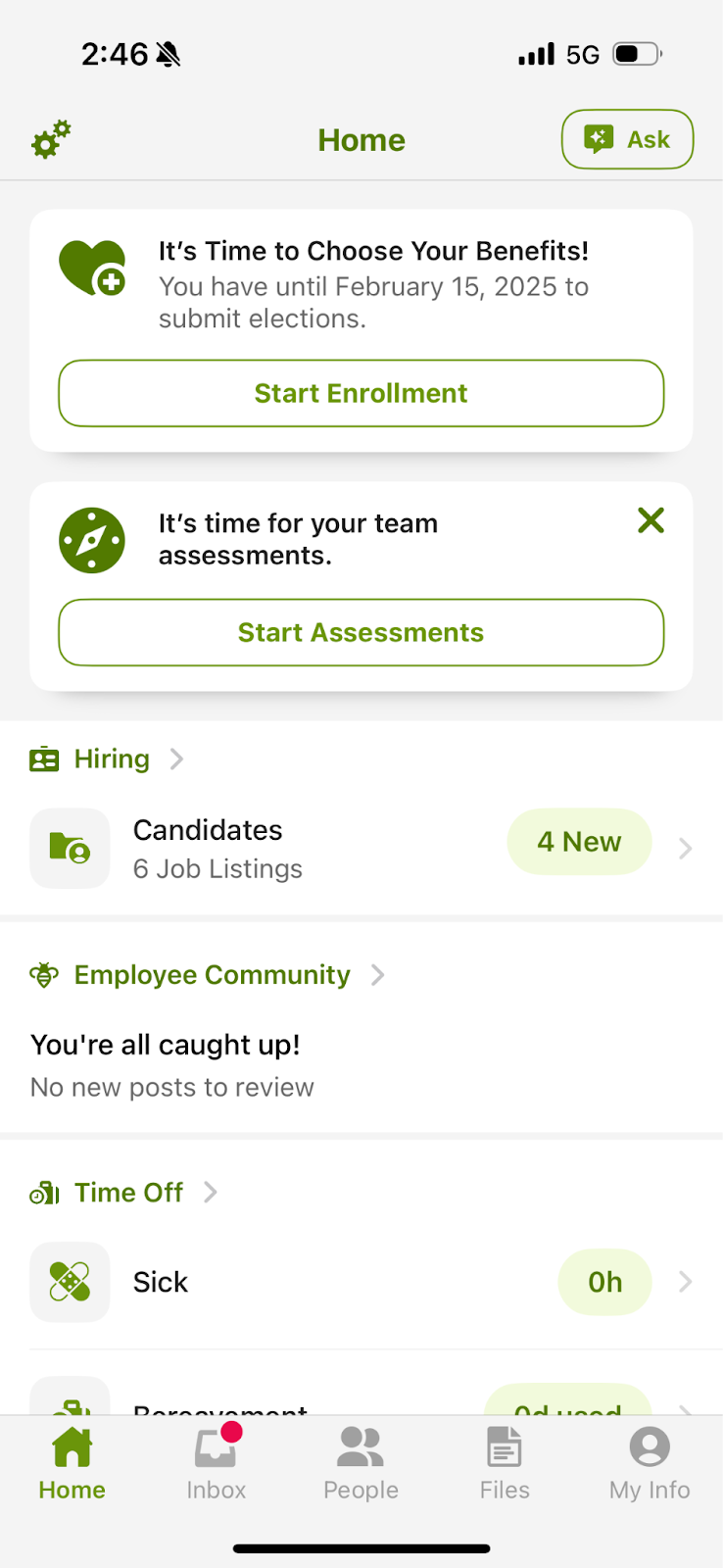Open the settings gear icon
The width and height of the screenshot is (723, 1568).
point(51,139)
